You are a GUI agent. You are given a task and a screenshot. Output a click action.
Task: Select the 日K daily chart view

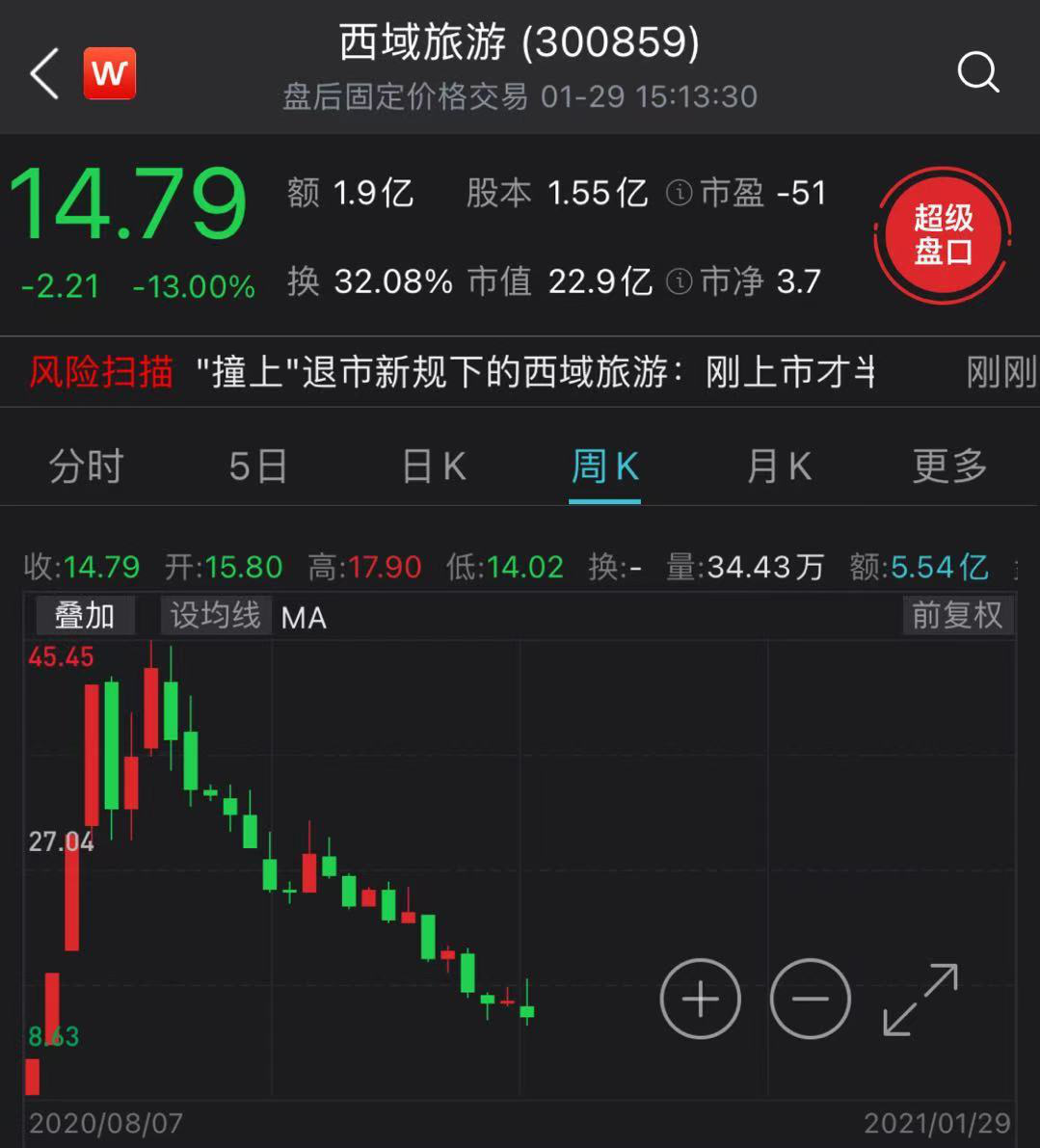click(432, 466)
